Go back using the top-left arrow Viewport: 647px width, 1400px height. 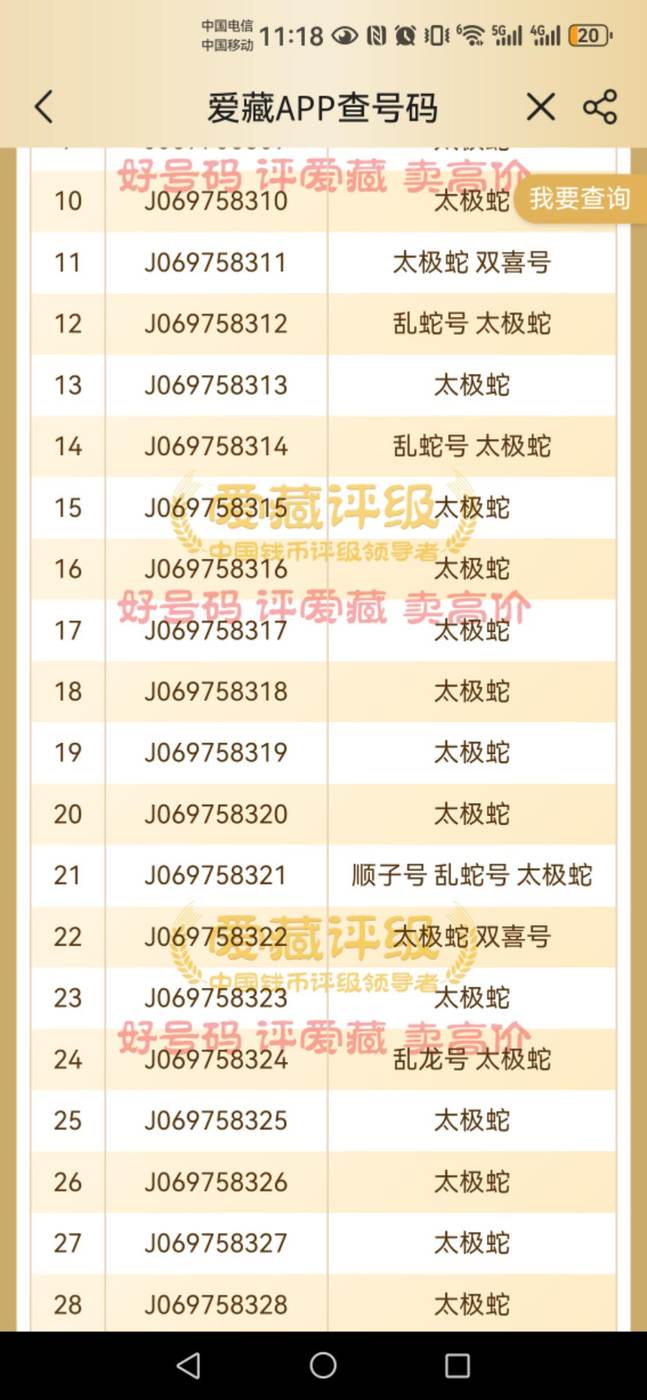point(43,107)
